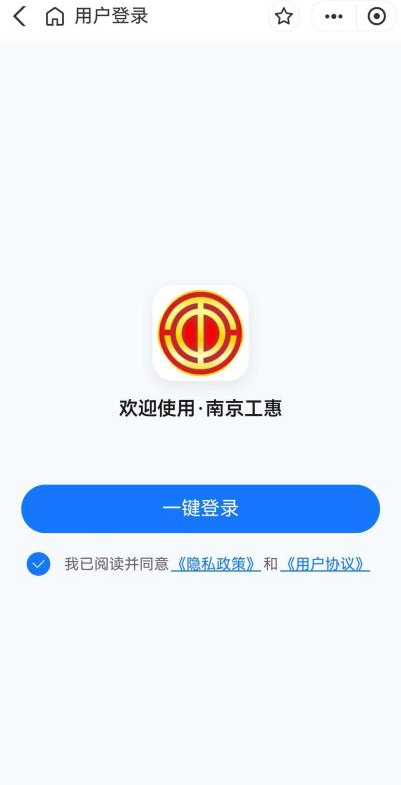The height and width of the screenshot is (785, 401).
Task: Open the 《隐私政策》 link
Action: point(216,564)
